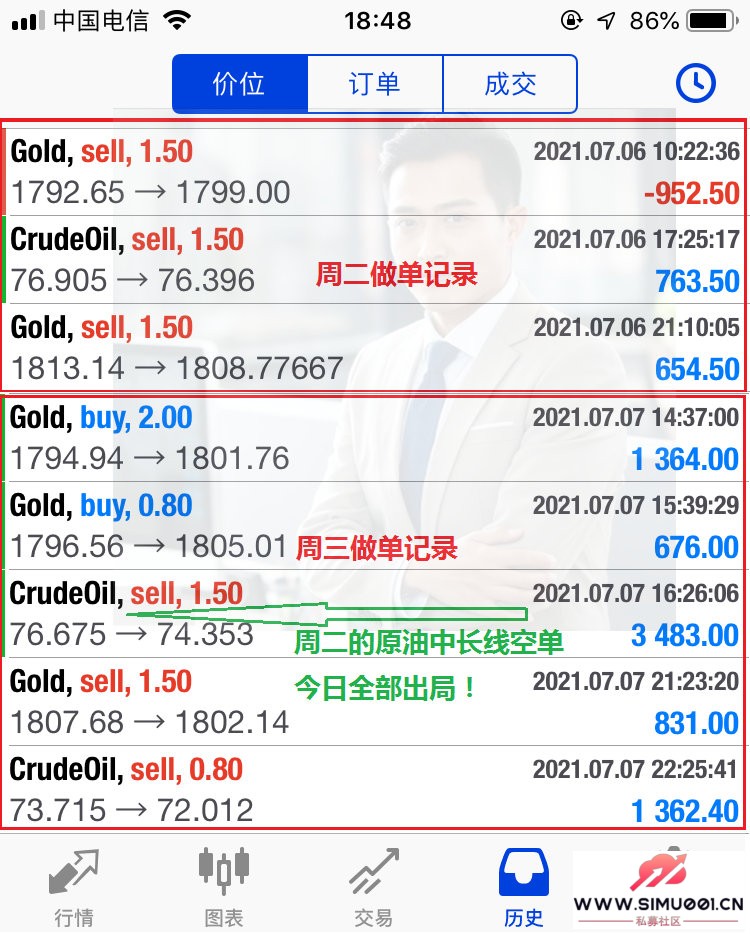
Task: Go to the 图表 chart tab
Action: (222, 885)
